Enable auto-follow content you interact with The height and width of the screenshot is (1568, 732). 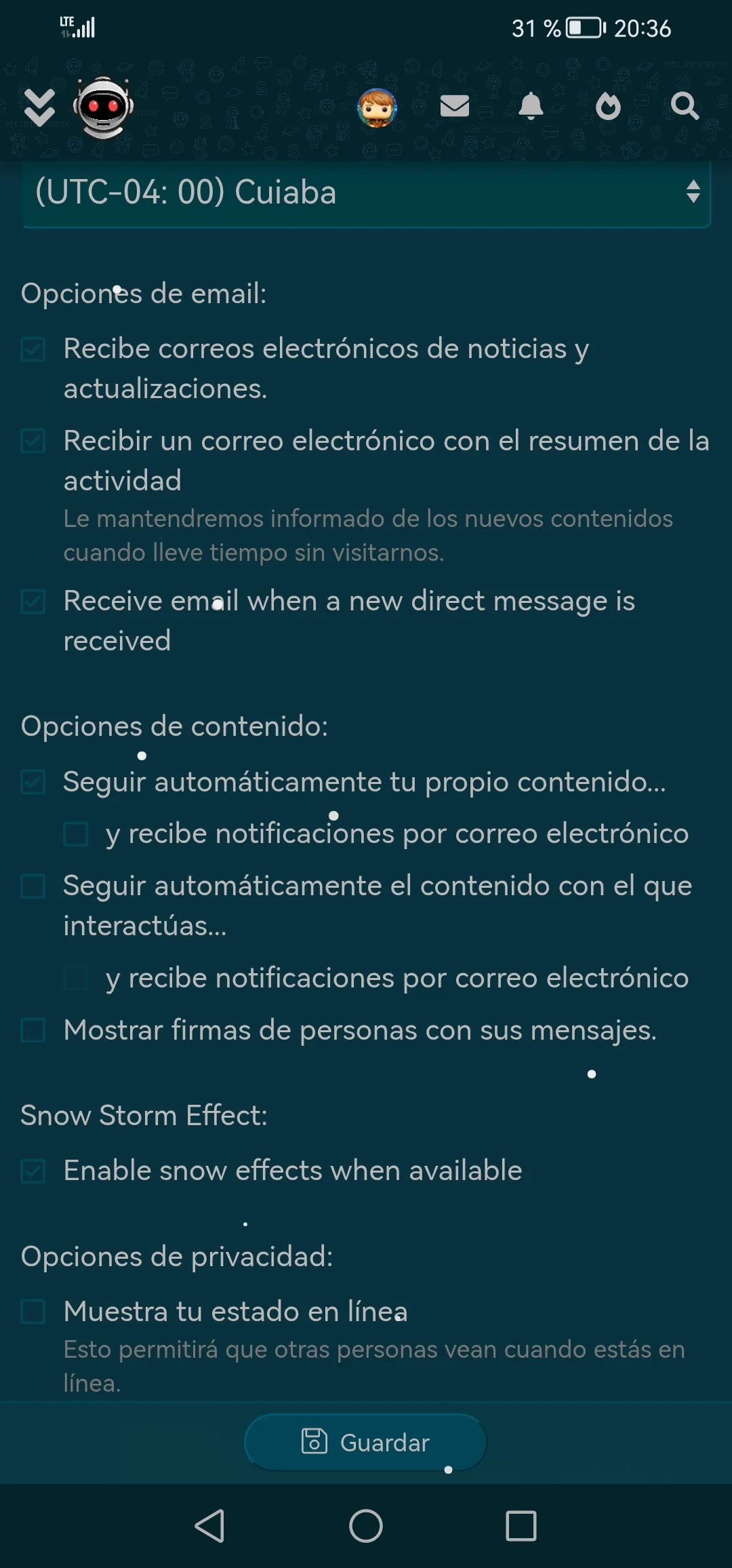pos(33,886)
